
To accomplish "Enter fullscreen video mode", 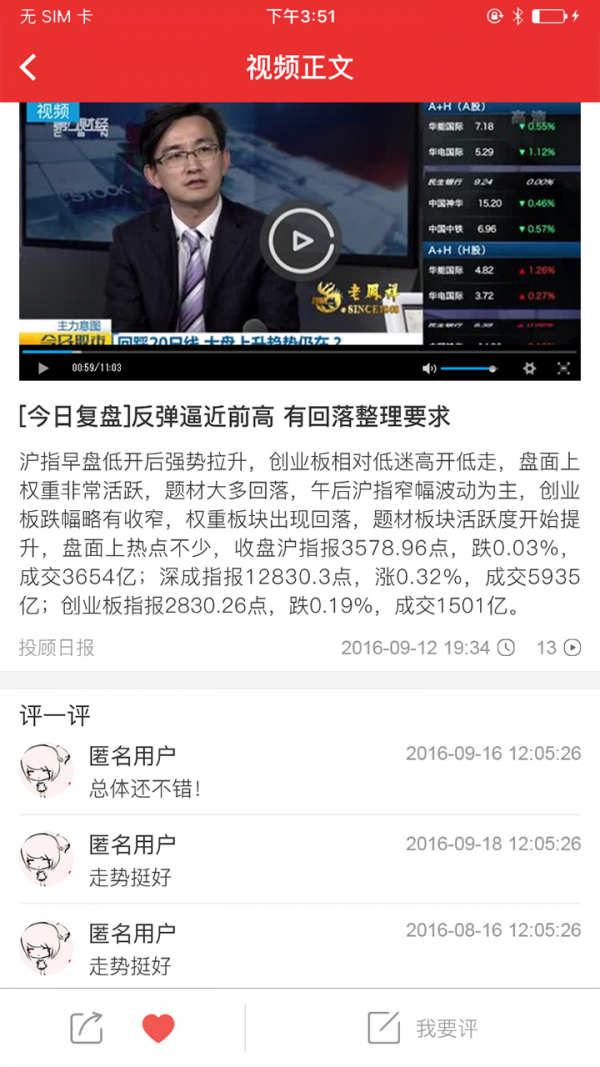I will coord(564,368).
